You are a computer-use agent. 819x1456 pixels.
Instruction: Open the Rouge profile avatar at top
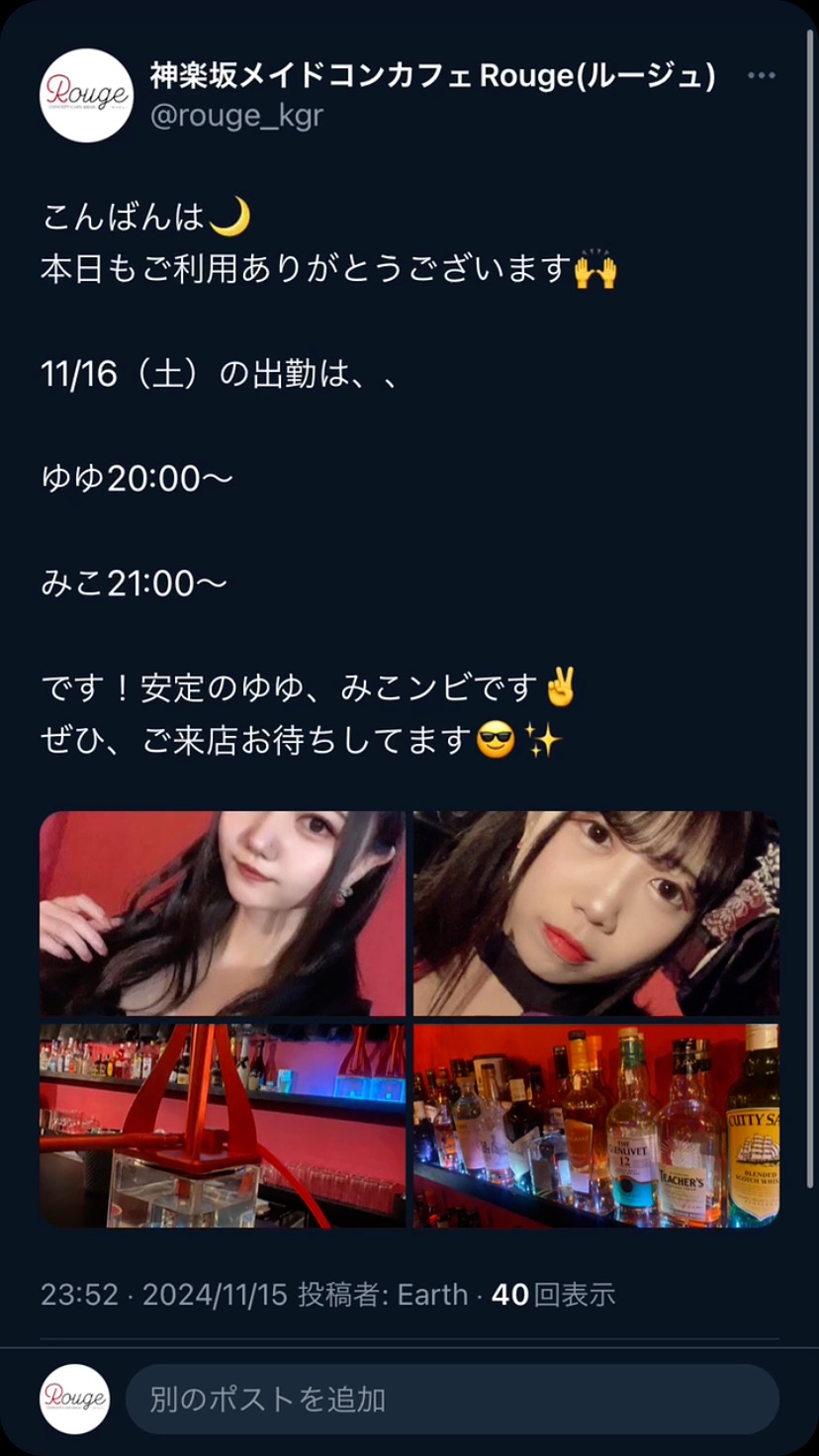86,95
